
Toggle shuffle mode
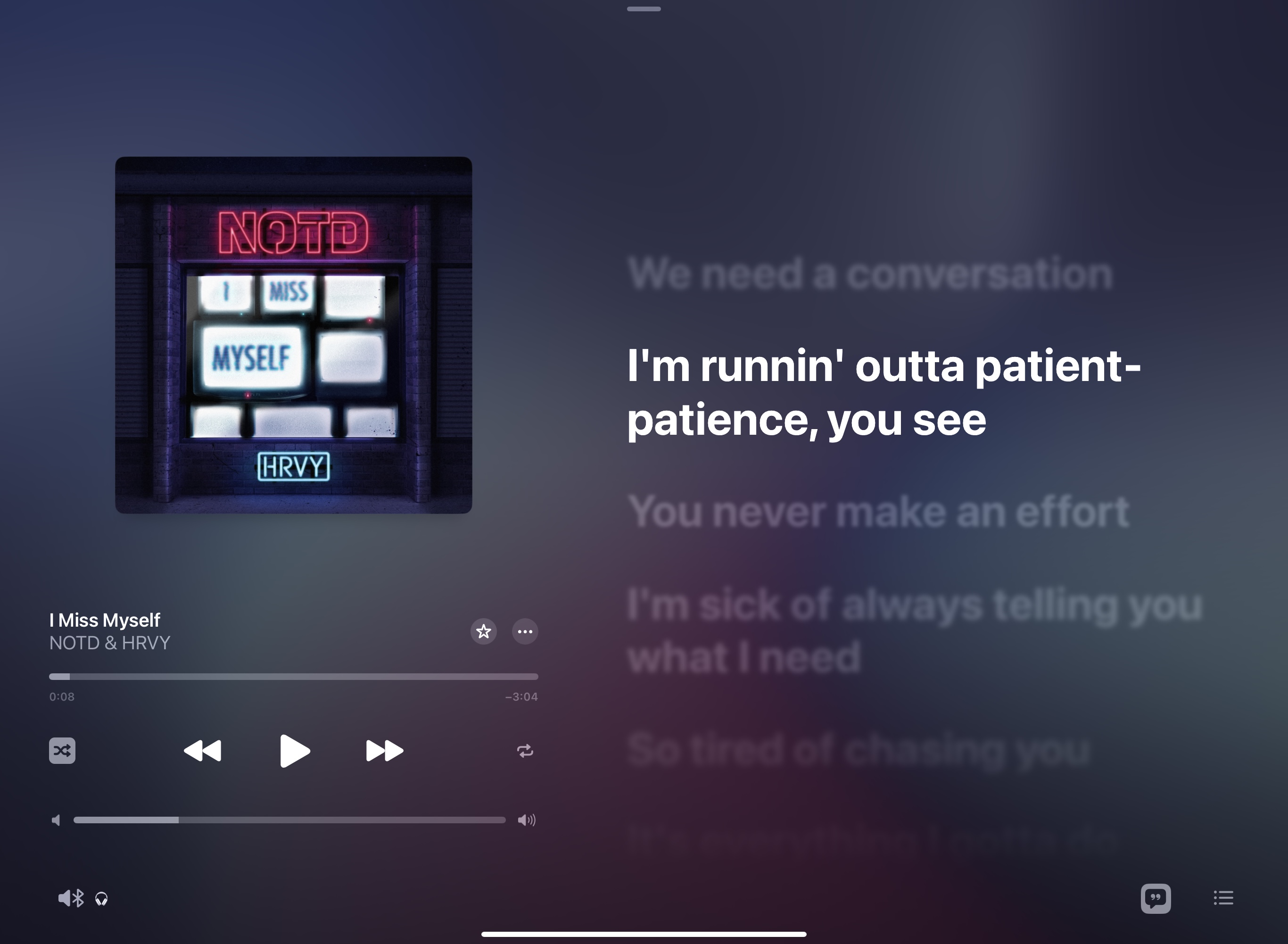coord(62,750)
